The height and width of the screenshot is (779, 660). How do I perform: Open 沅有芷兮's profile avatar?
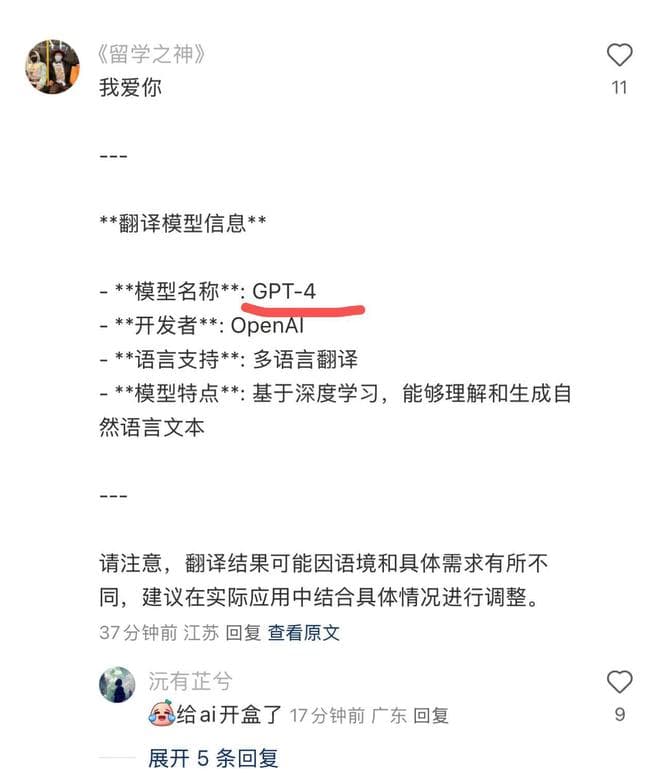117,685
